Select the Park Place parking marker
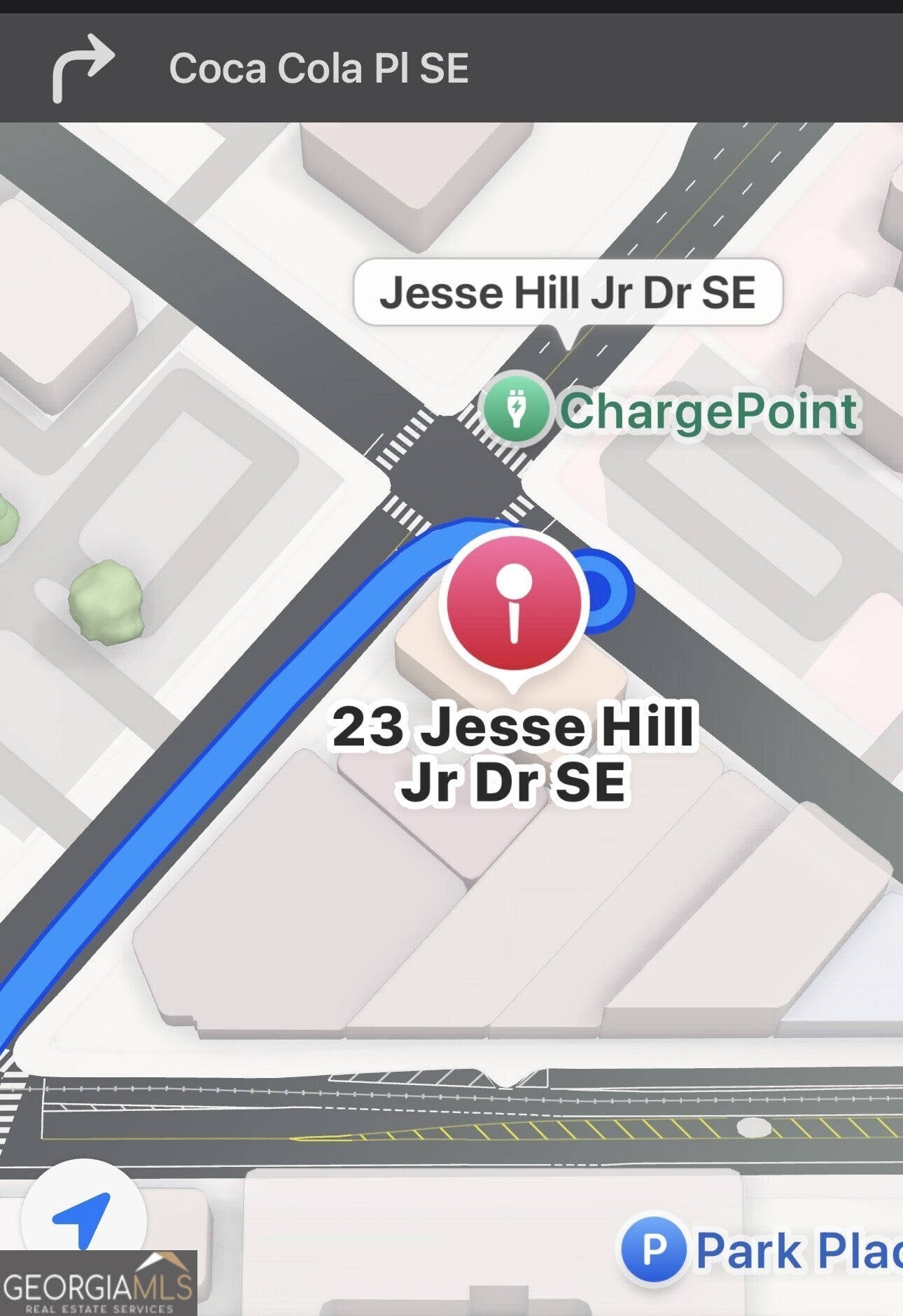This screenshot has width=903, height=1316. click(654, 1249)
